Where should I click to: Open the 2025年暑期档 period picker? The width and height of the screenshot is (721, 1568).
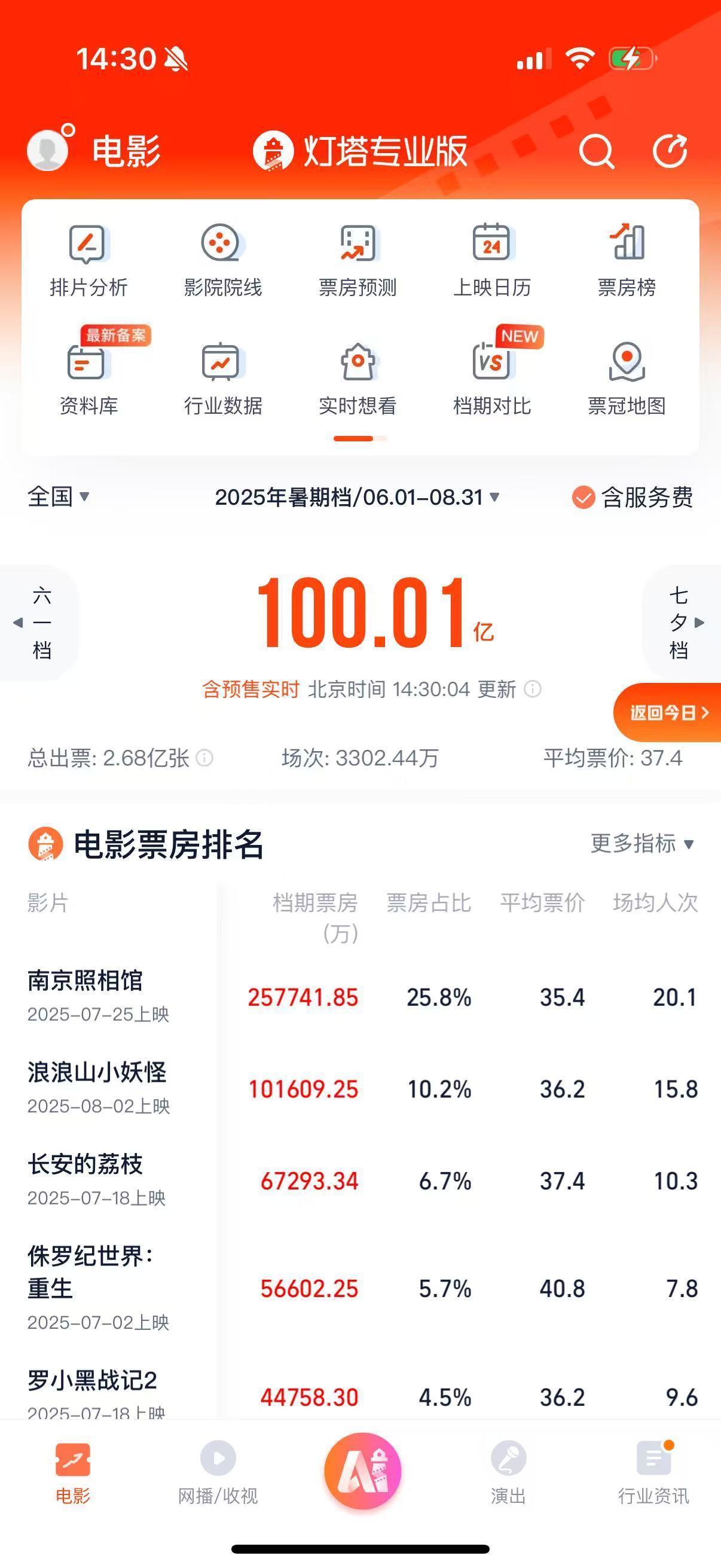point(357,498)
